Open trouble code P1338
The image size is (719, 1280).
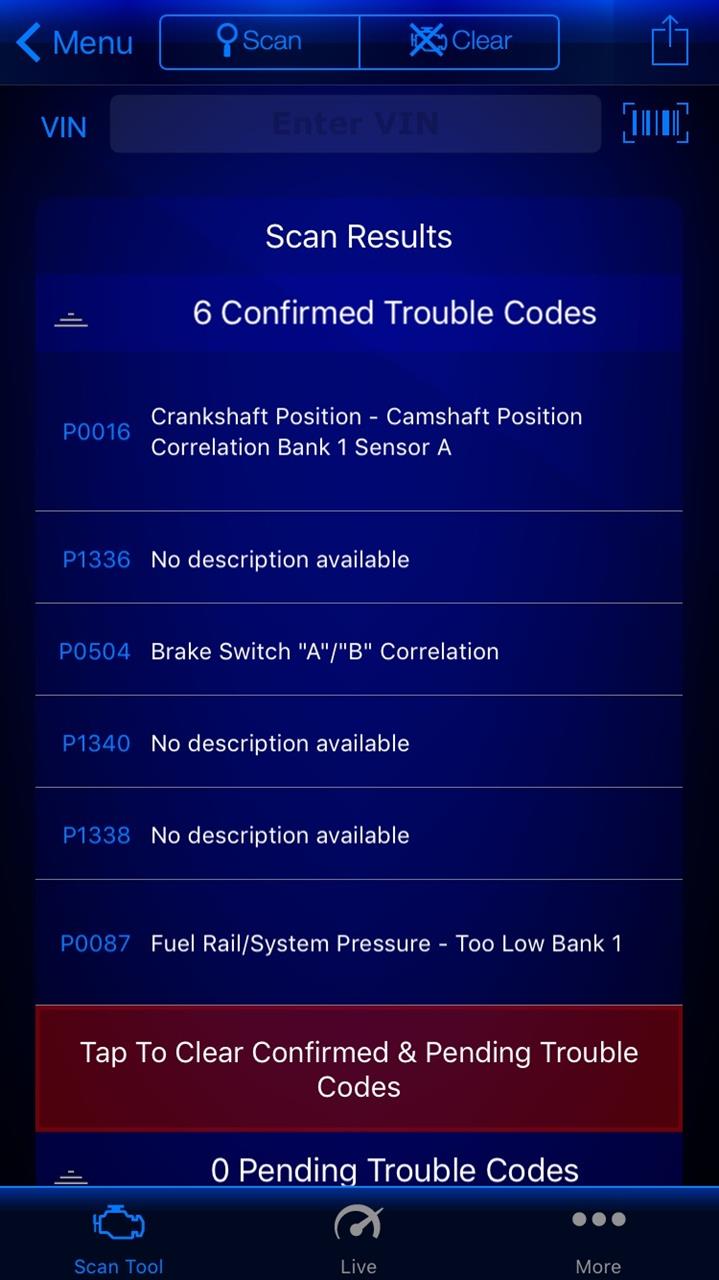[358, 835]
